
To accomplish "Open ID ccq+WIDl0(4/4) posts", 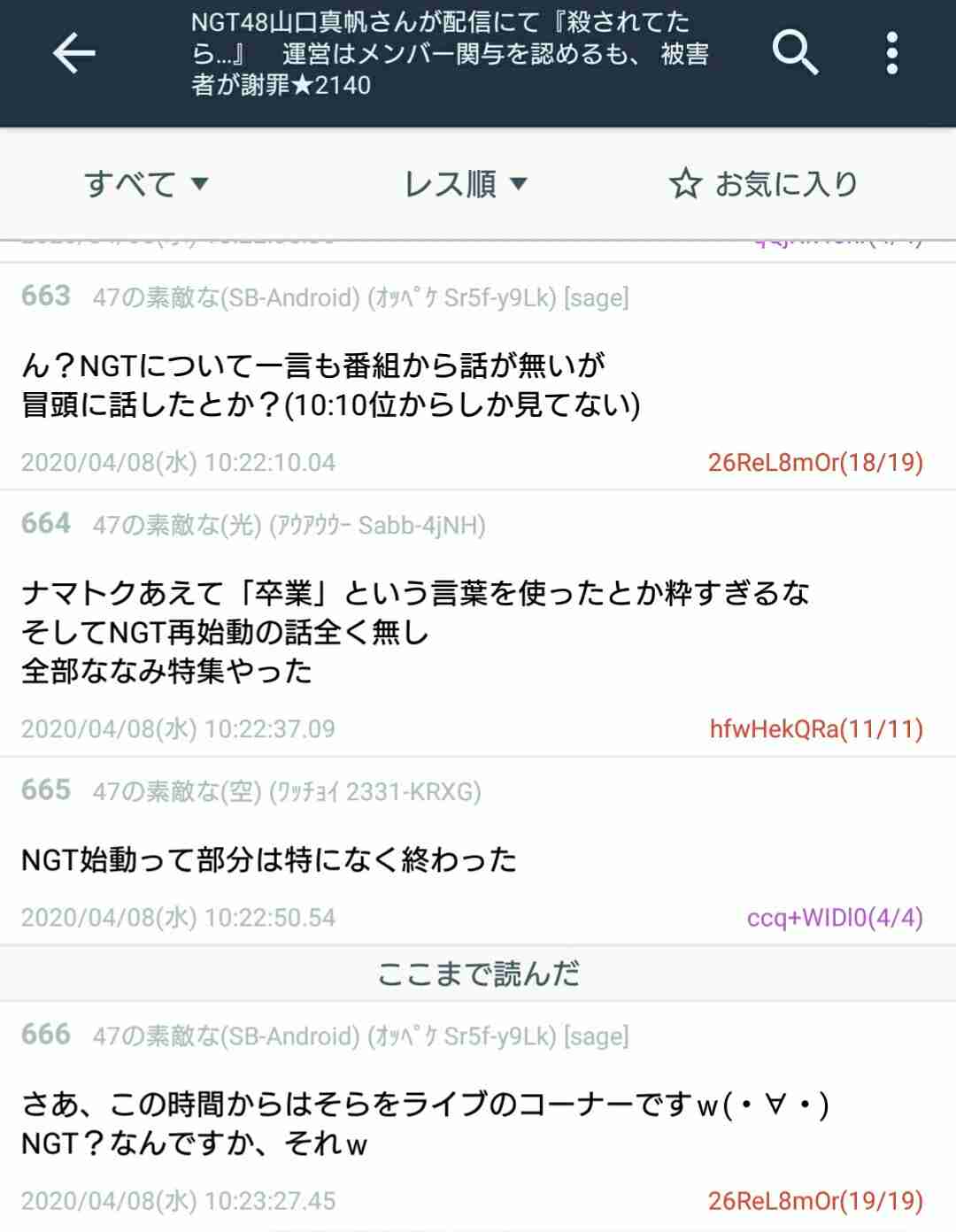I will click(835, 918).
